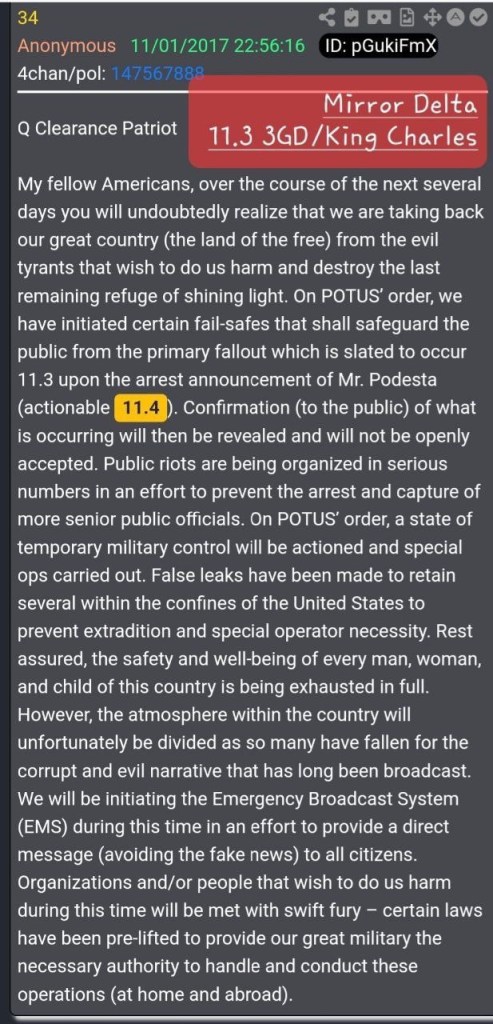Viewport: 493px width, 1024px height.
Task: Share post 34 with the share icon
Action: 328,18
